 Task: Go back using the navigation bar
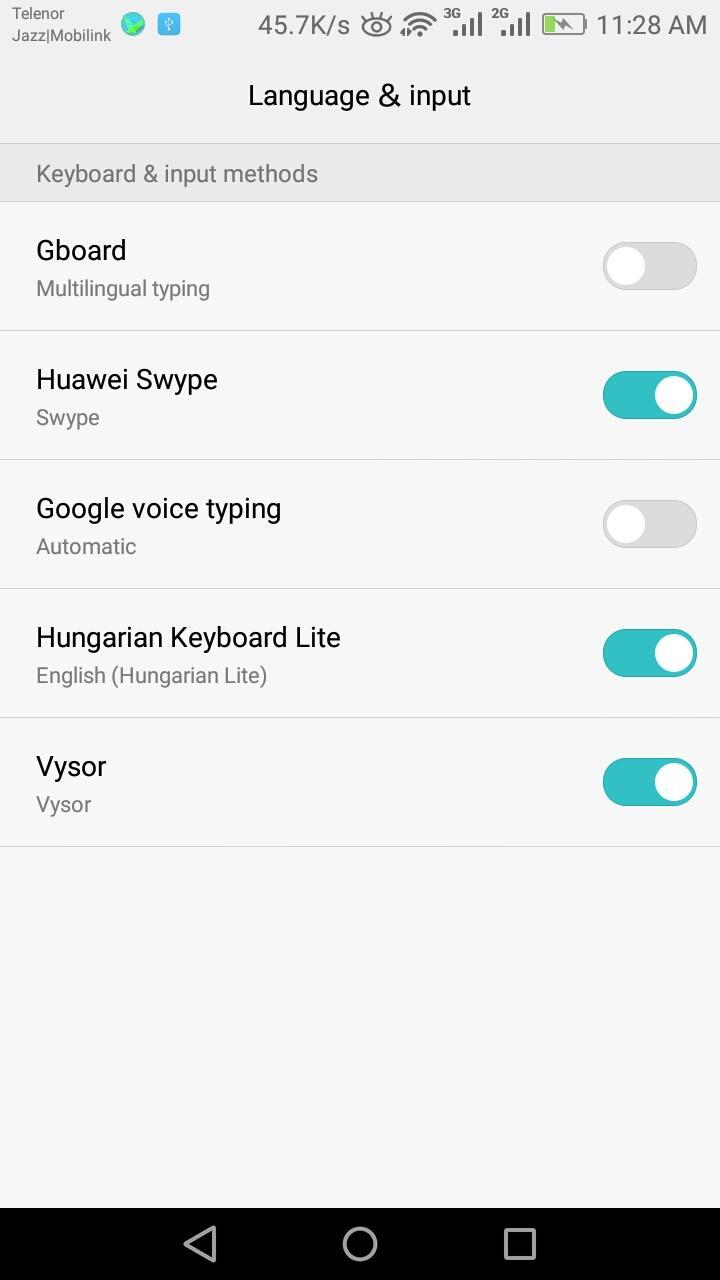pyautogui.click(x=200, y=1244)
